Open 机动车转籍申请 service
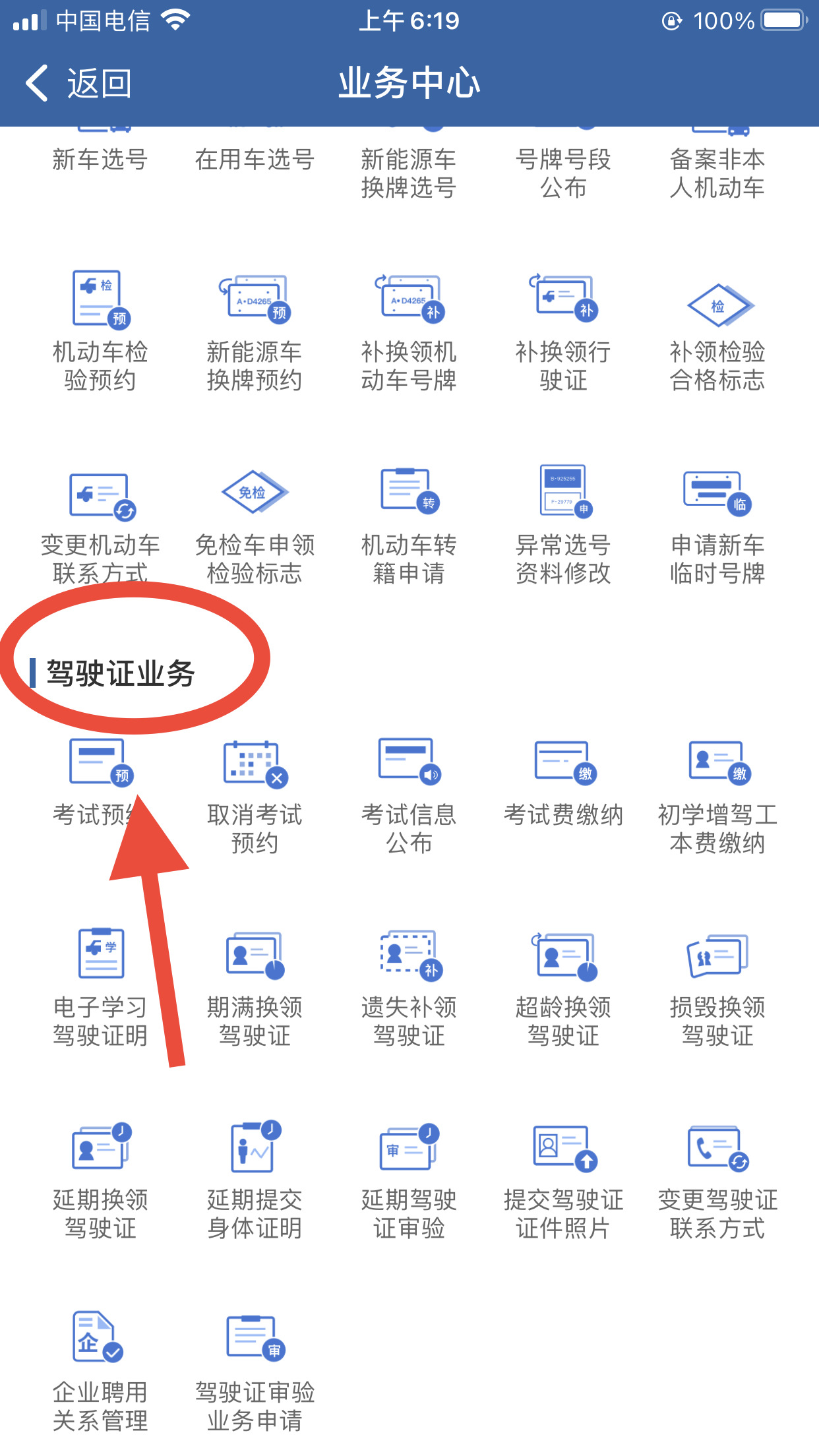 tap(408, 521)
